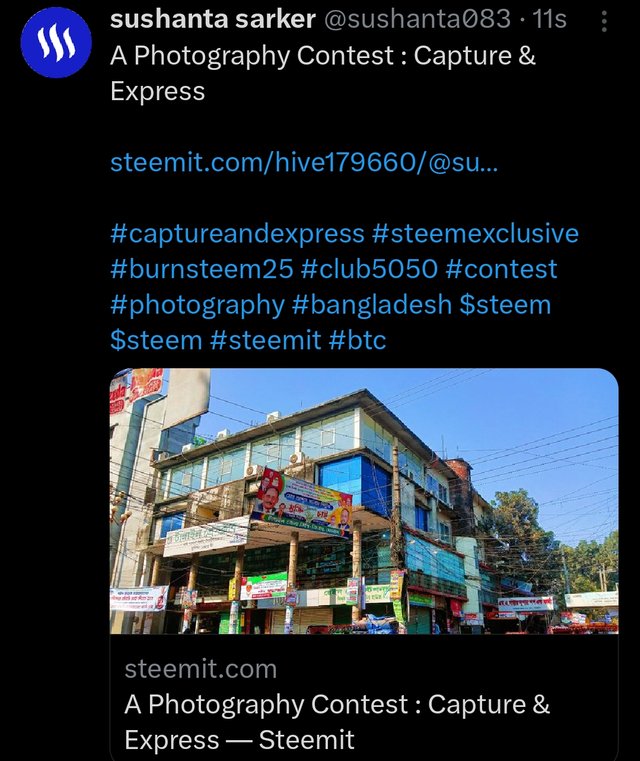640x761 pixels.
Task: Open the Steemit link preview card
Action: (x=363, y=560)
